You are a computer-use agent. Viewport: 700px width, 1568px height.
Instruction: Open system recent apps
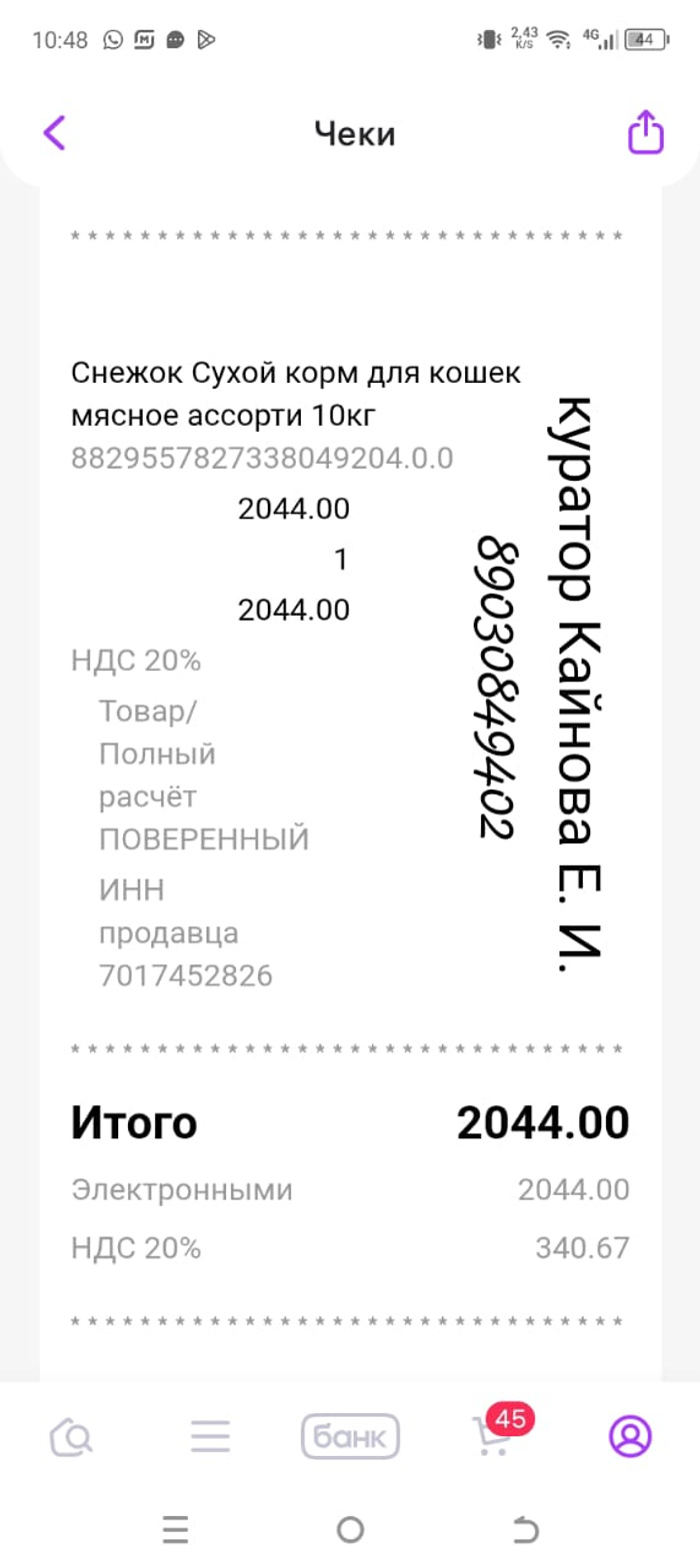coord(175,1529)
